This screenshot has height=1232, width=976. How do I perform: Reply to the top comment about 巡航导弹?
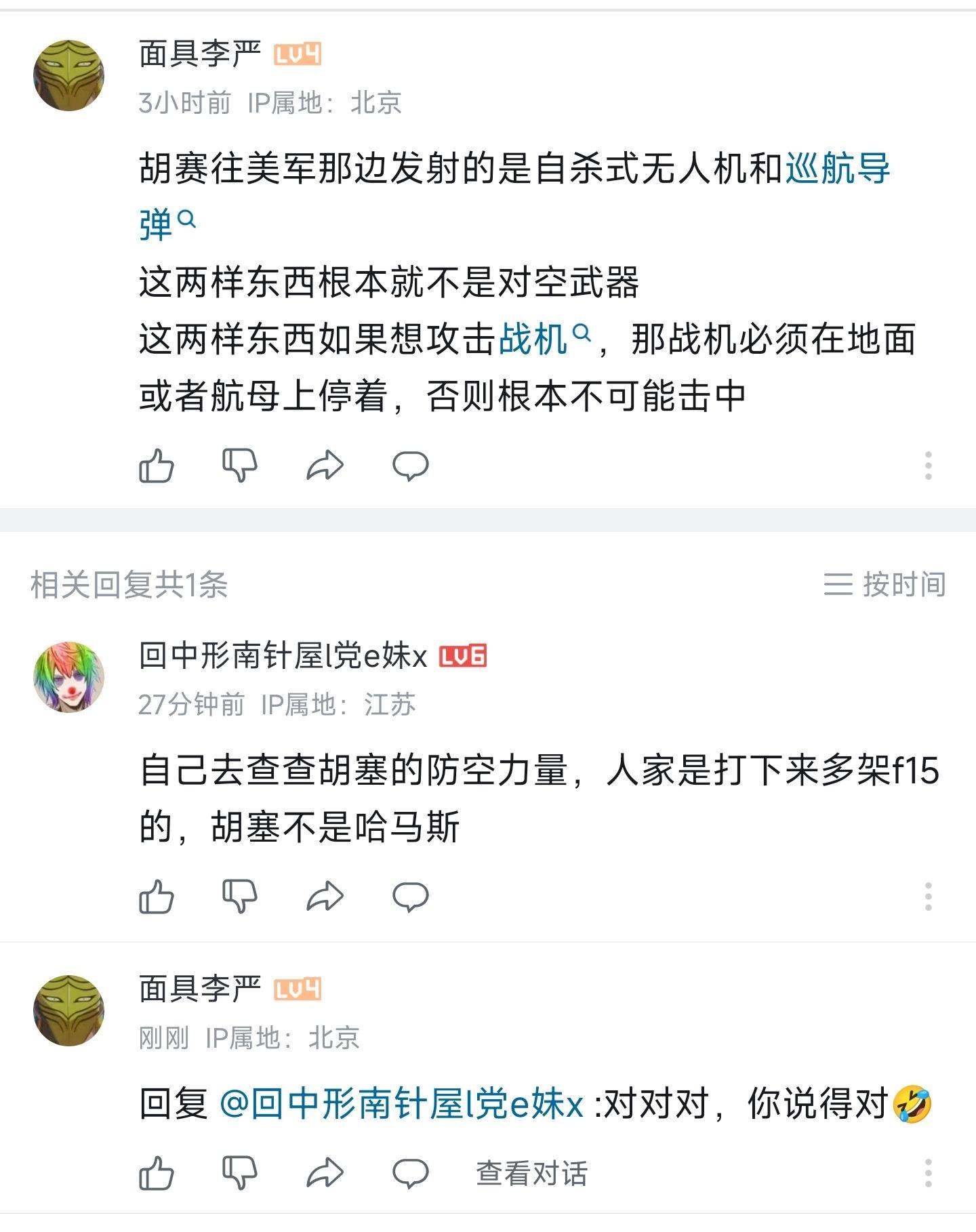[x=411, y=466]
